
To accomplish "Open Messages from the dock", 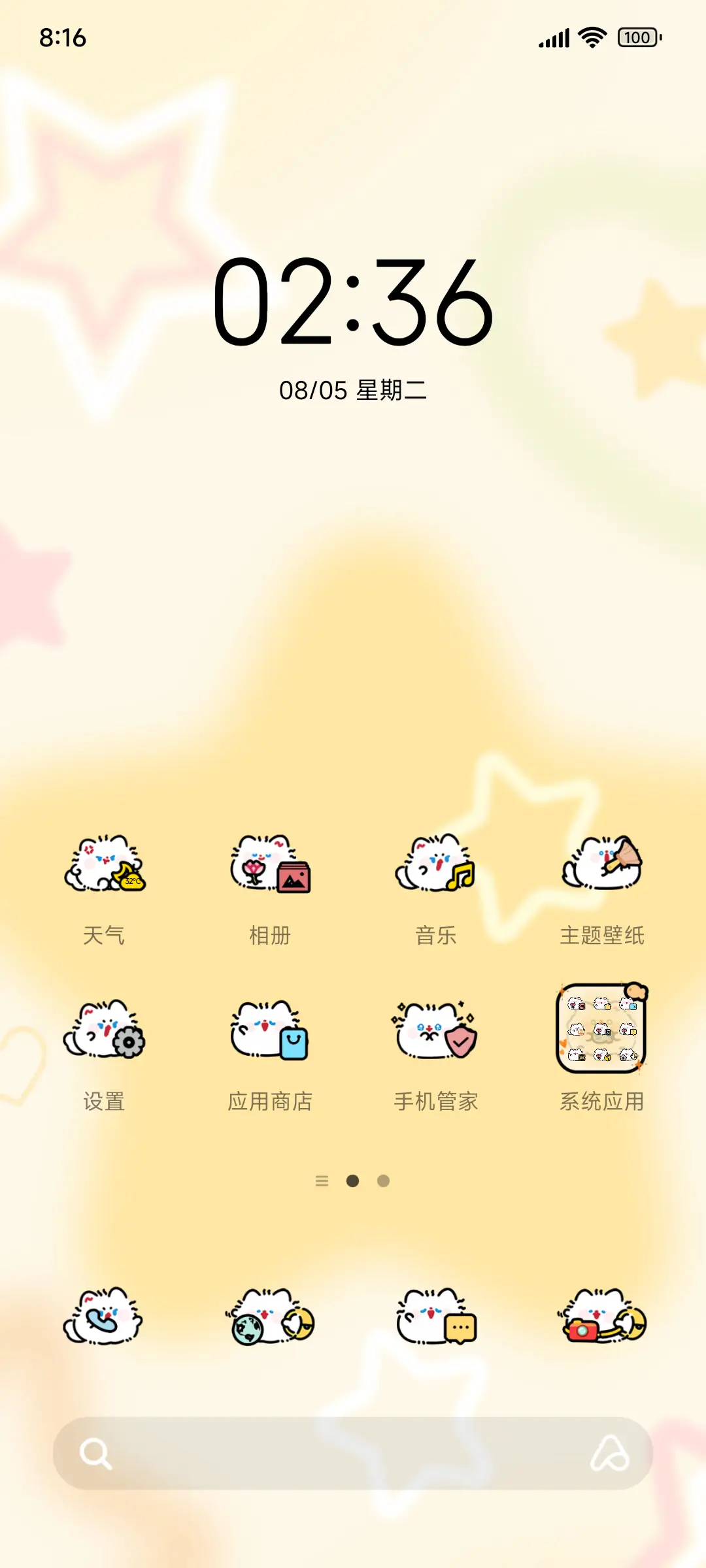I will pos(435,1320).
